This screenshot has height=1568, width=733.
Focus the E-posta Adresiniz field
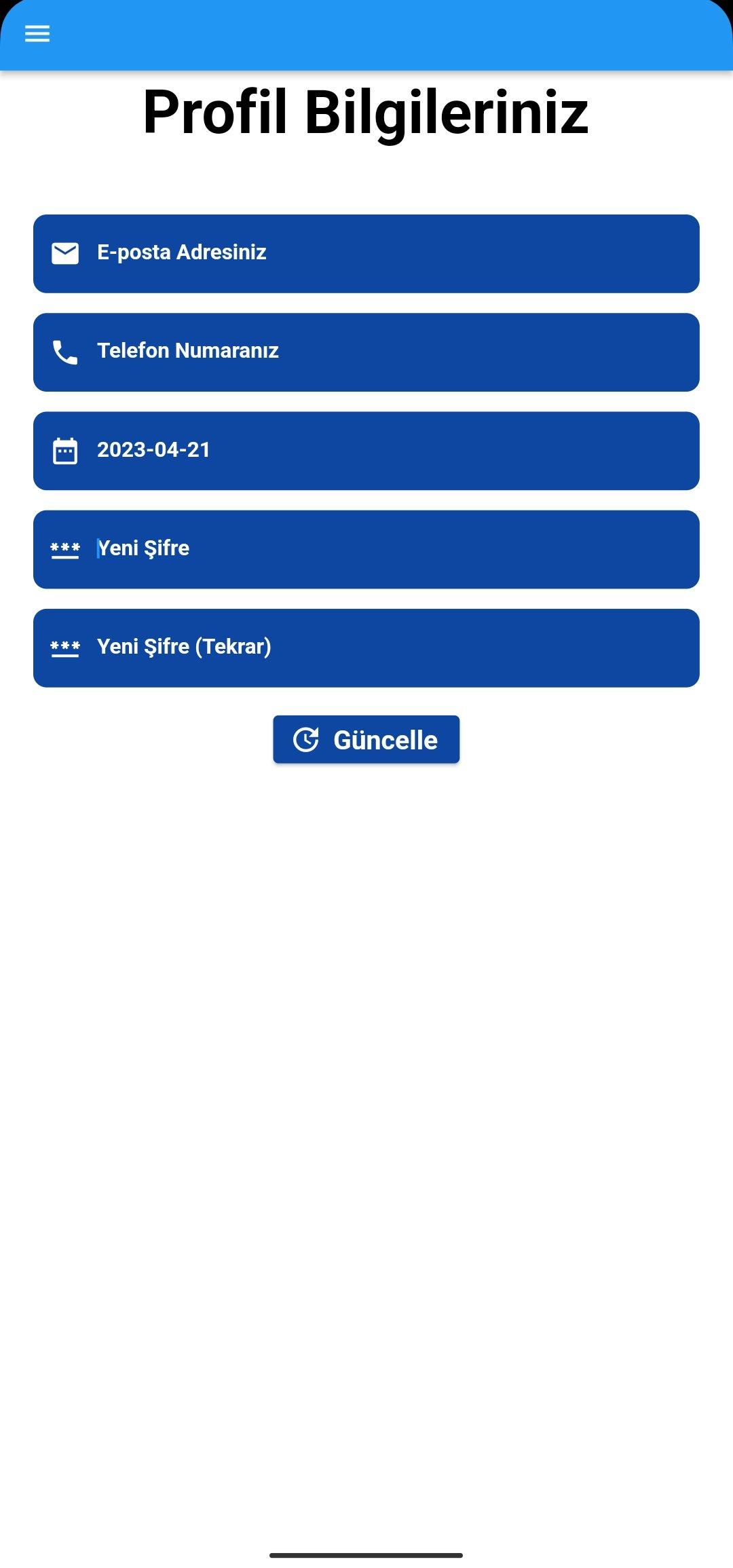(x=366, y=254)
